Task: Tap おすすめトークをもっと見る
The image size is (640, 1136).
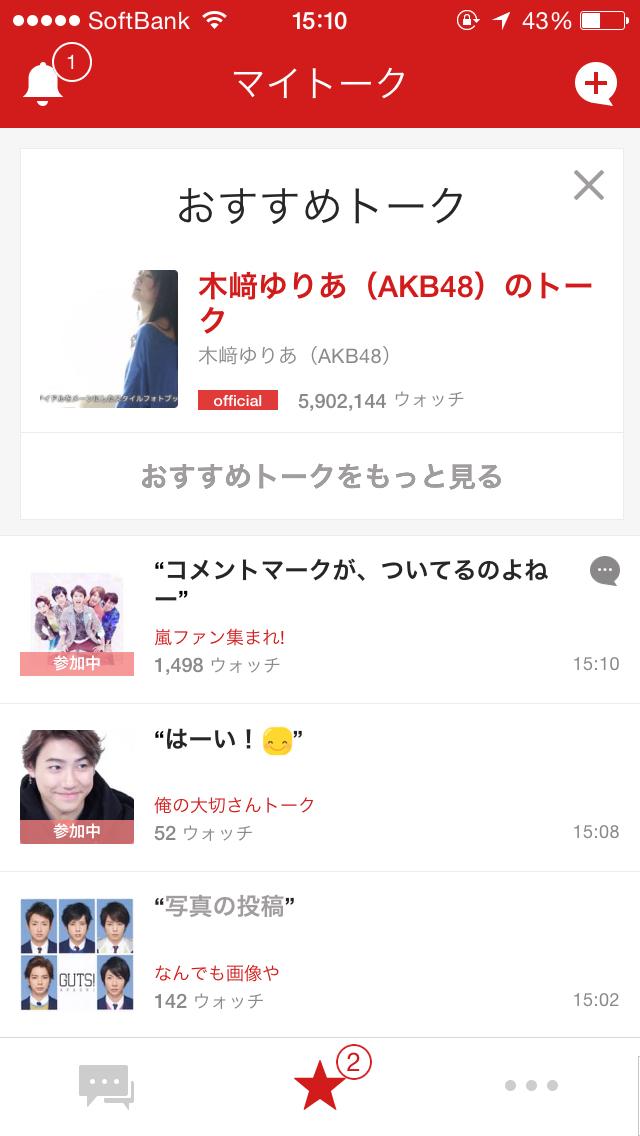Action: click(321, 476)
